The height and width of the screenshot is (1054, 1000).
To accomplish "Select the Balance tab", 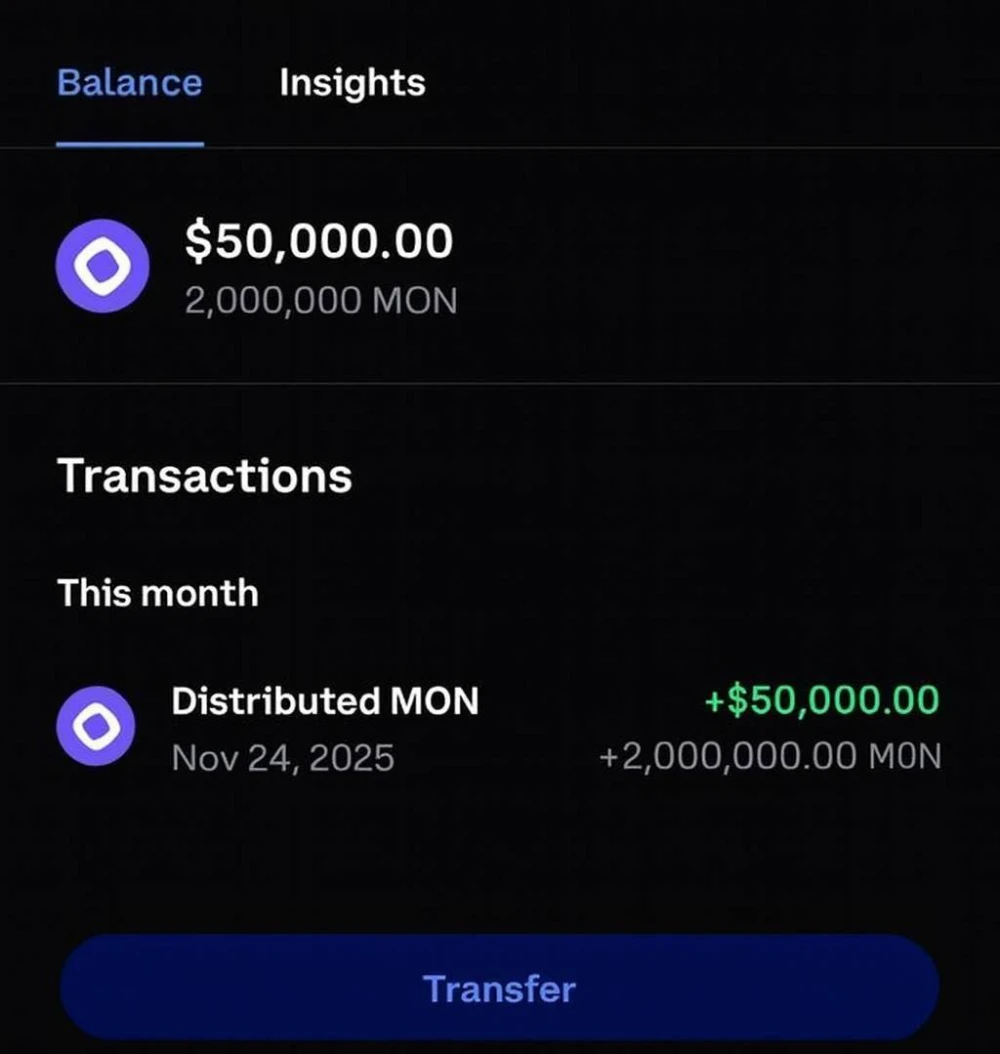I will 129,82.
